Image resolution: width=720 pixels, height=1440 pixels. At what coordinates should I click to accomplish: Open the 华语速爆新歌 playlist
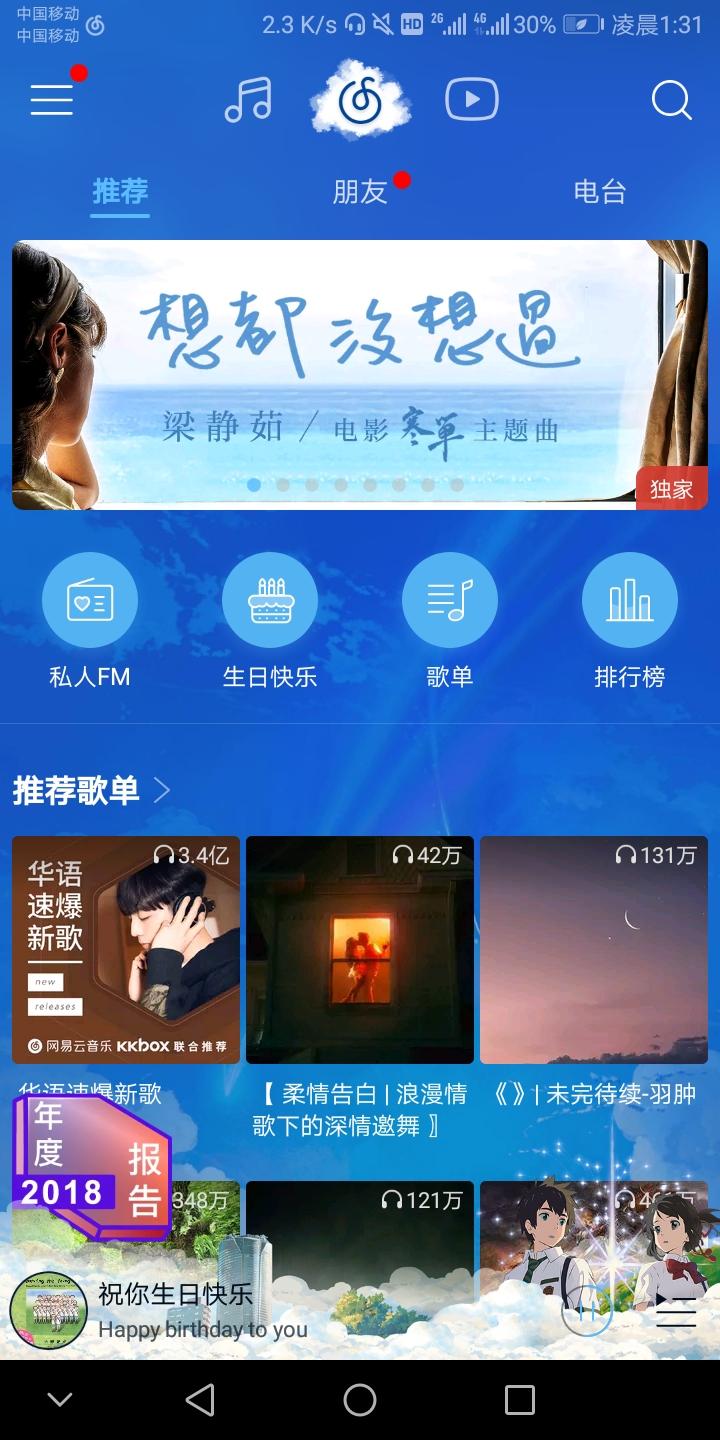(126, 950)
